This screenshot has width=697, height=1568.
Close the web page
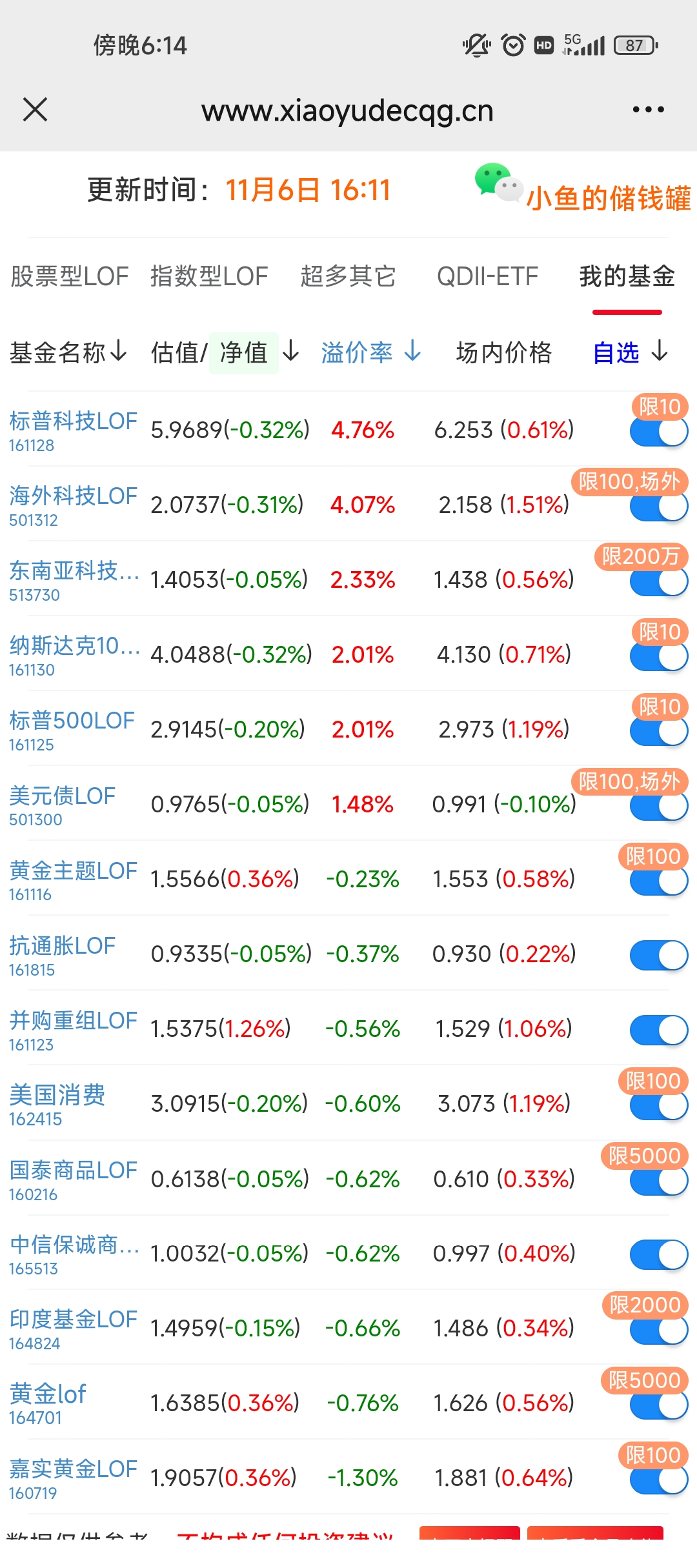(35, 110)
